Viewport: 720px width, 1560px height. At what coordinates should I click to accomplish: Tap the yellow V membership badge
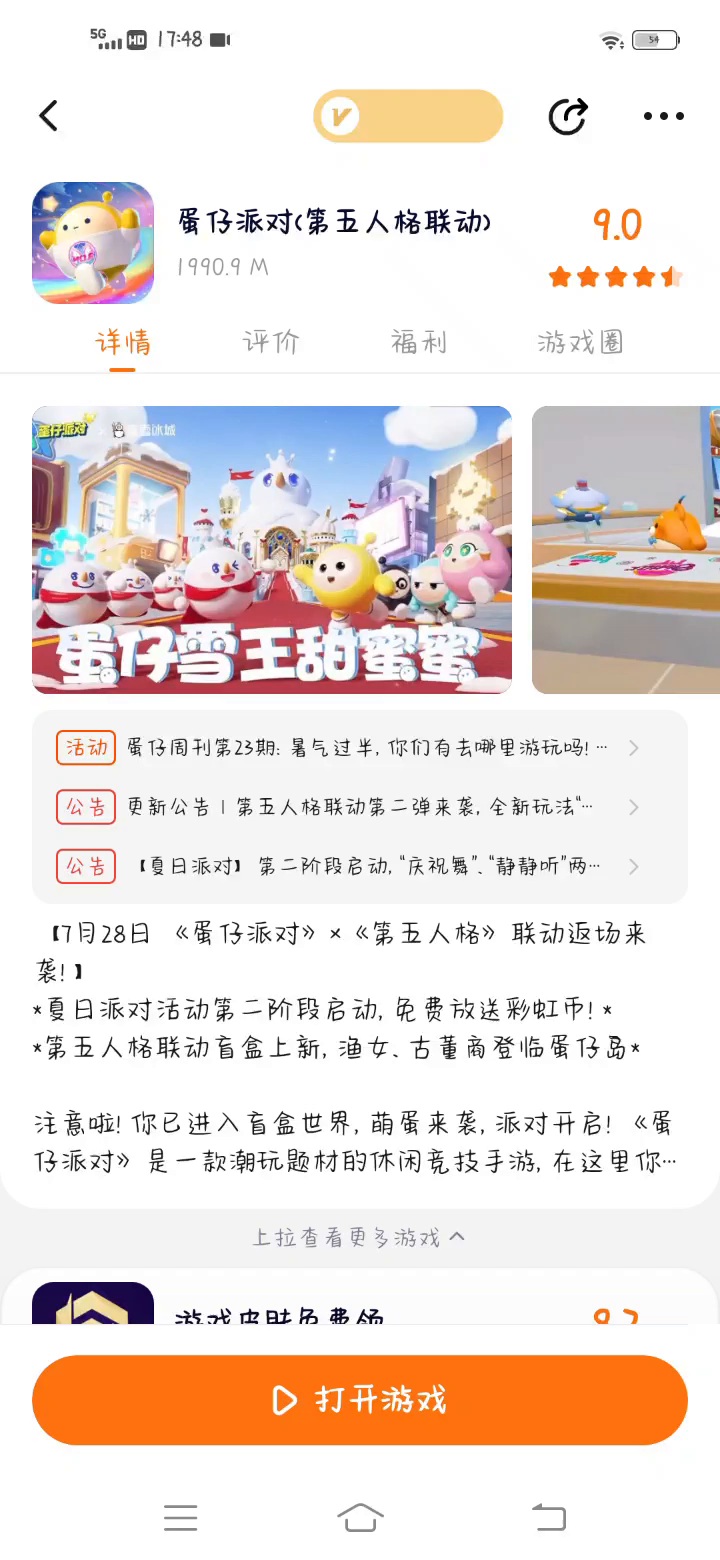(x=408, y=117)
